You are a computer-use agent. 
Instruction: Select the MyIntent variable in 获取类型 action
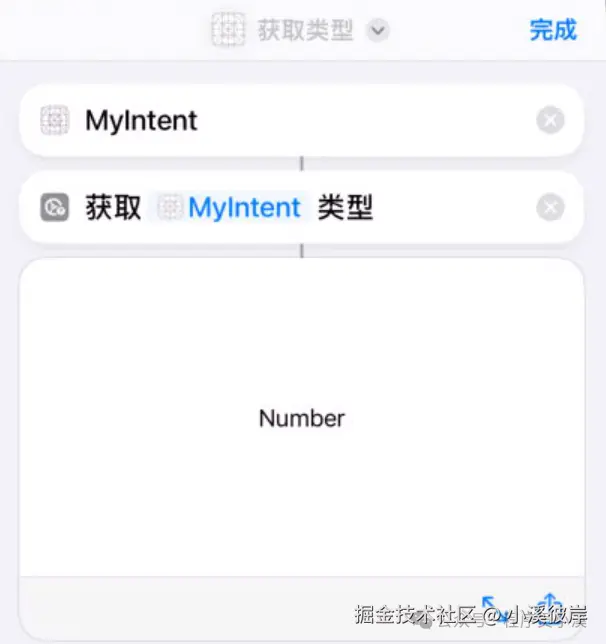pos(232,208)
